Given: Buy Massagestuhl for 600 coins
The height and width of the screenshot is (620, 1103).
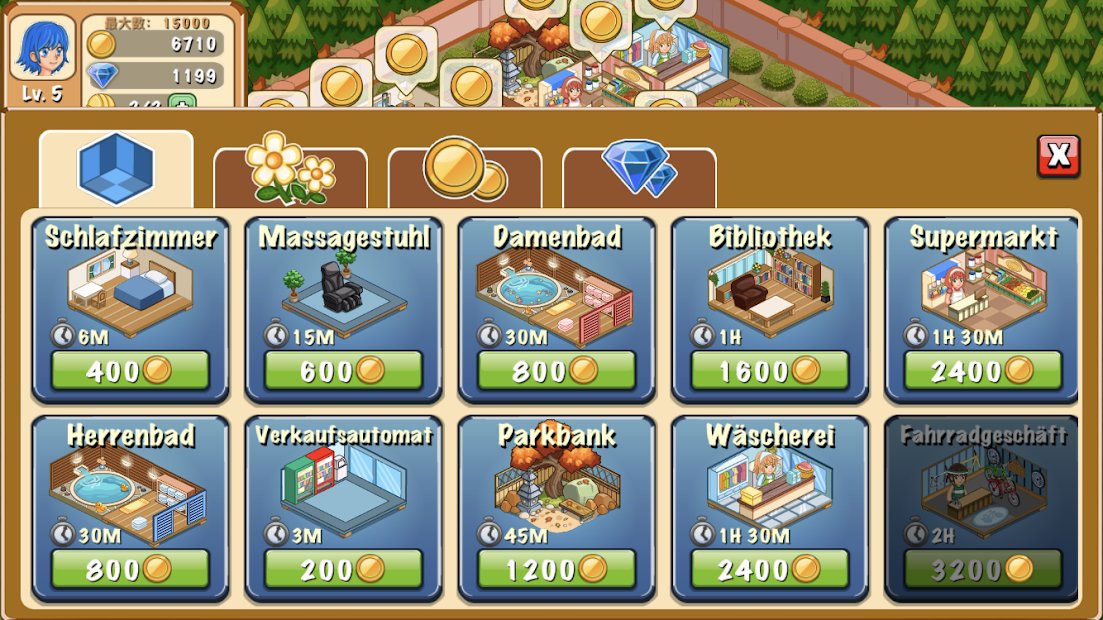Looking at the screenshot, I should tap(343, 371).
